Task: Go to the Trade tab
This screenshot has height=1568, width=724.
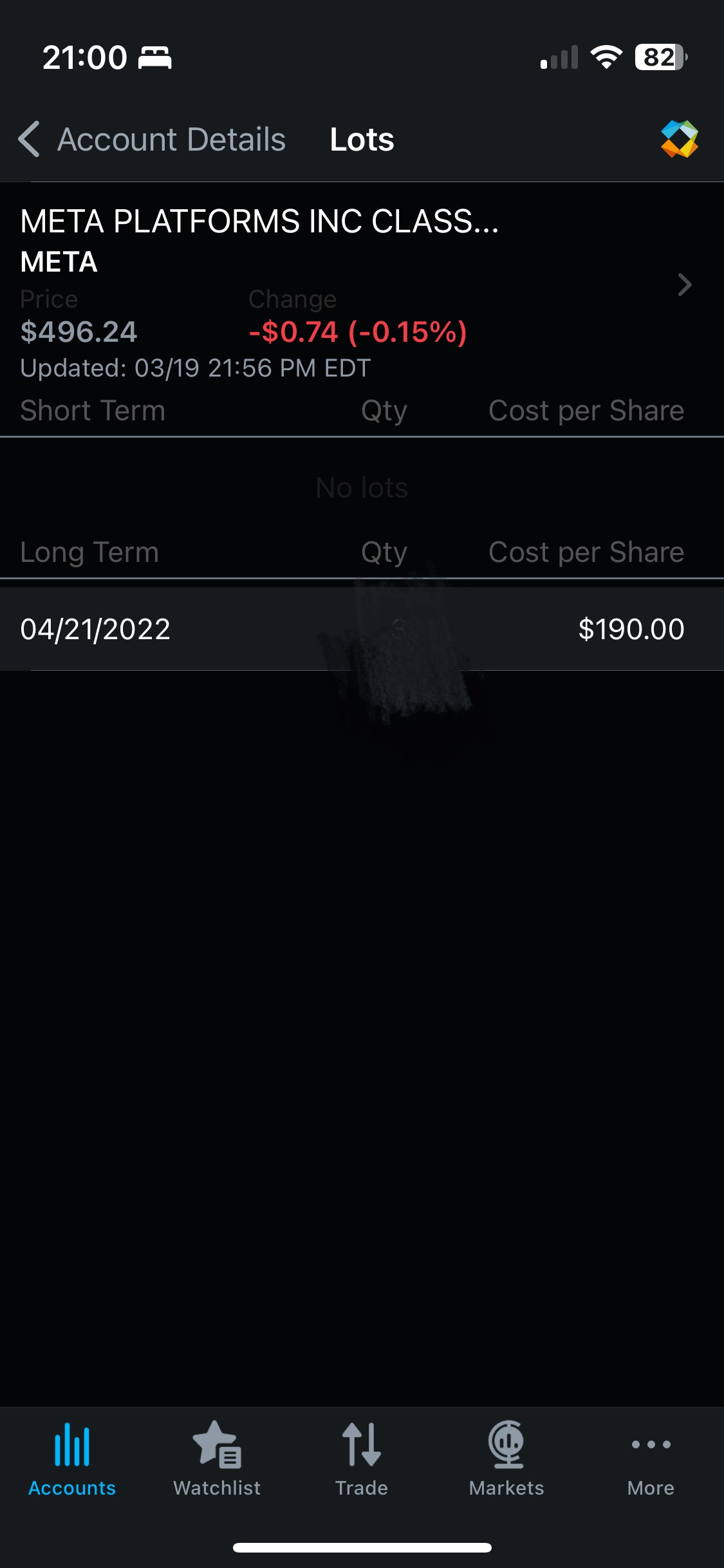Action: (362, 1460)
